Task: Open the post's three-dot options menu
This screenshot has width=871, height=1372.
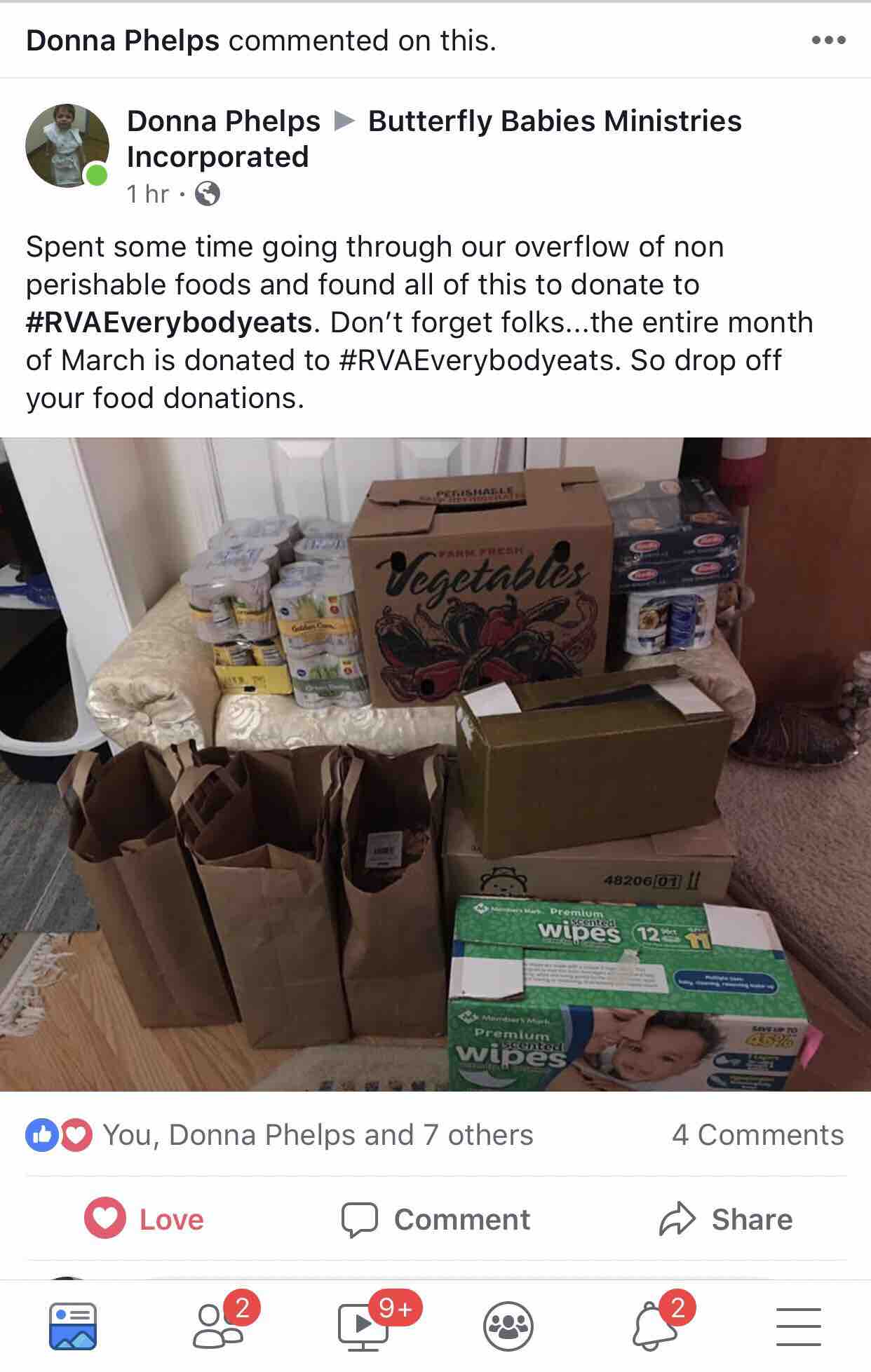Action: point(828,41)
